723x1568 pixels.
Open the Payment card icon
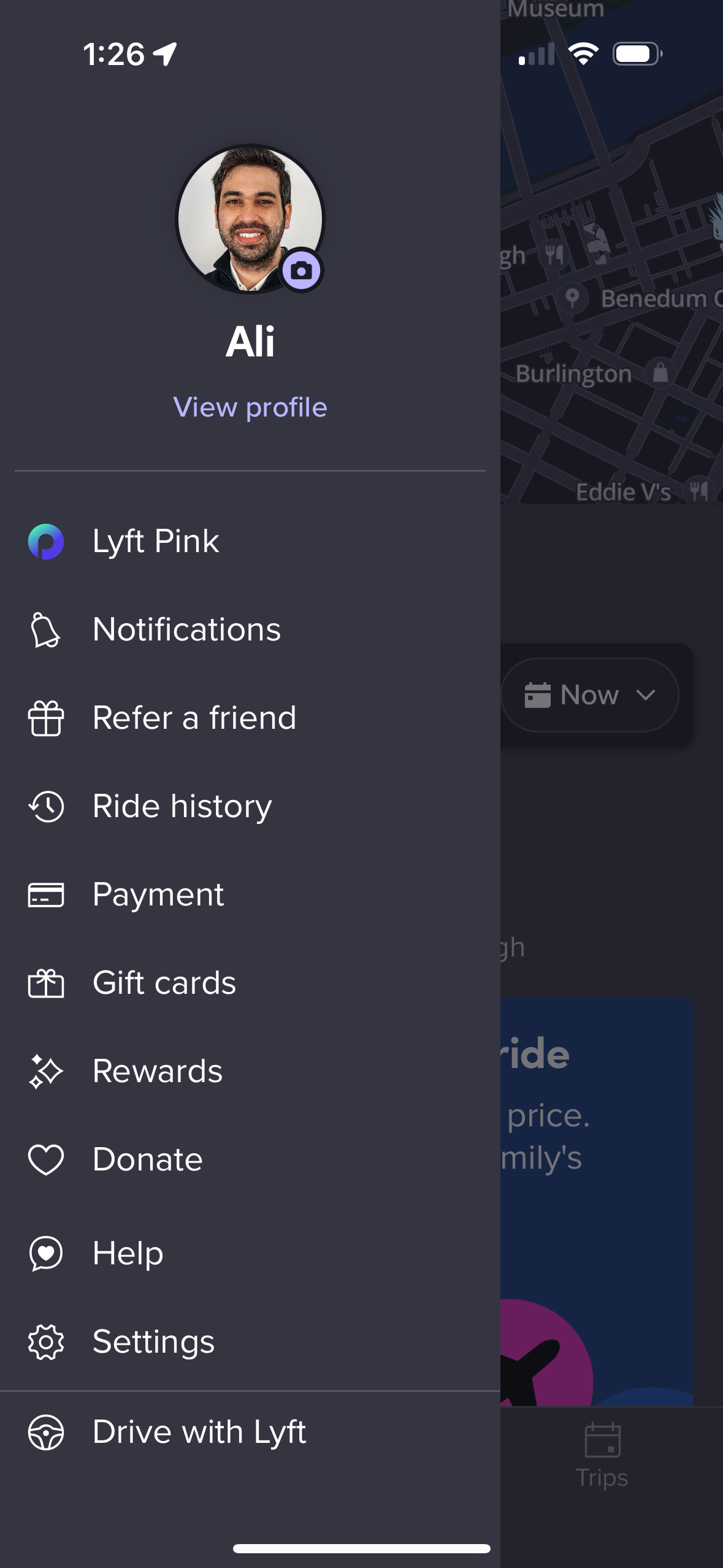(x=45, y=896)
